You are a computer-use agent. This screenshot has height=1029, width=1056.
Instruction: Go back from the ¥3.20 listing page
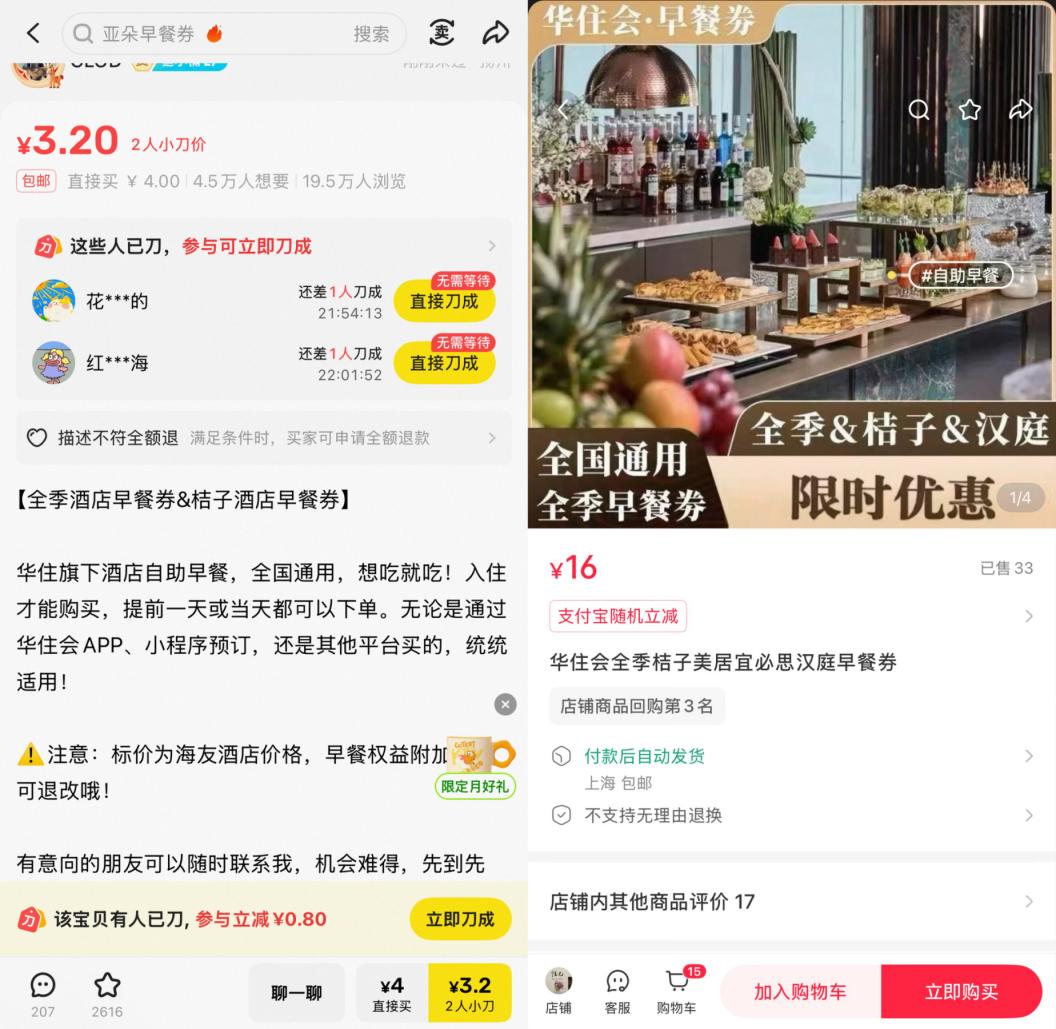coord(33,33)
